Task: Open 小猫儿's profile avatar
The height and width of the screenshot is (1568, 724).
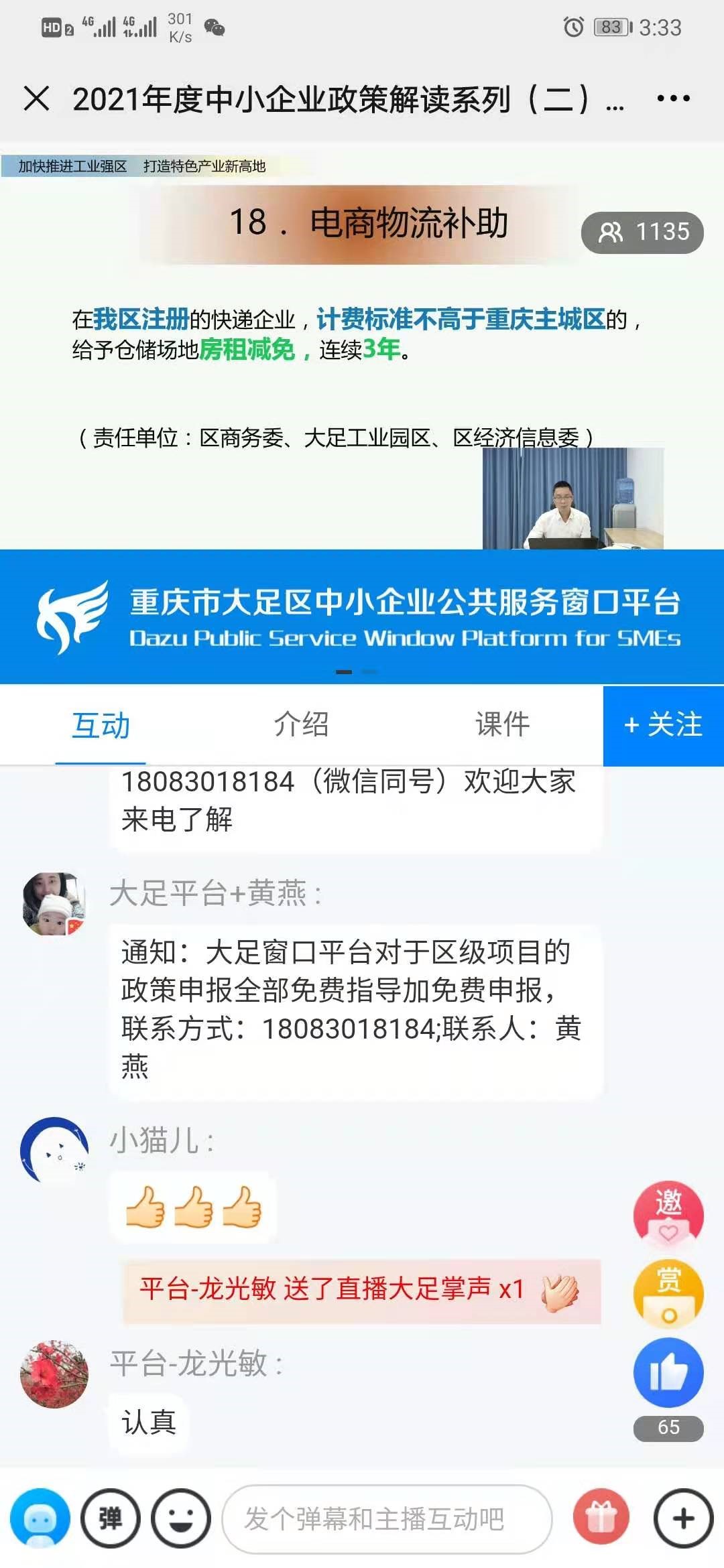Action: 54,1150
